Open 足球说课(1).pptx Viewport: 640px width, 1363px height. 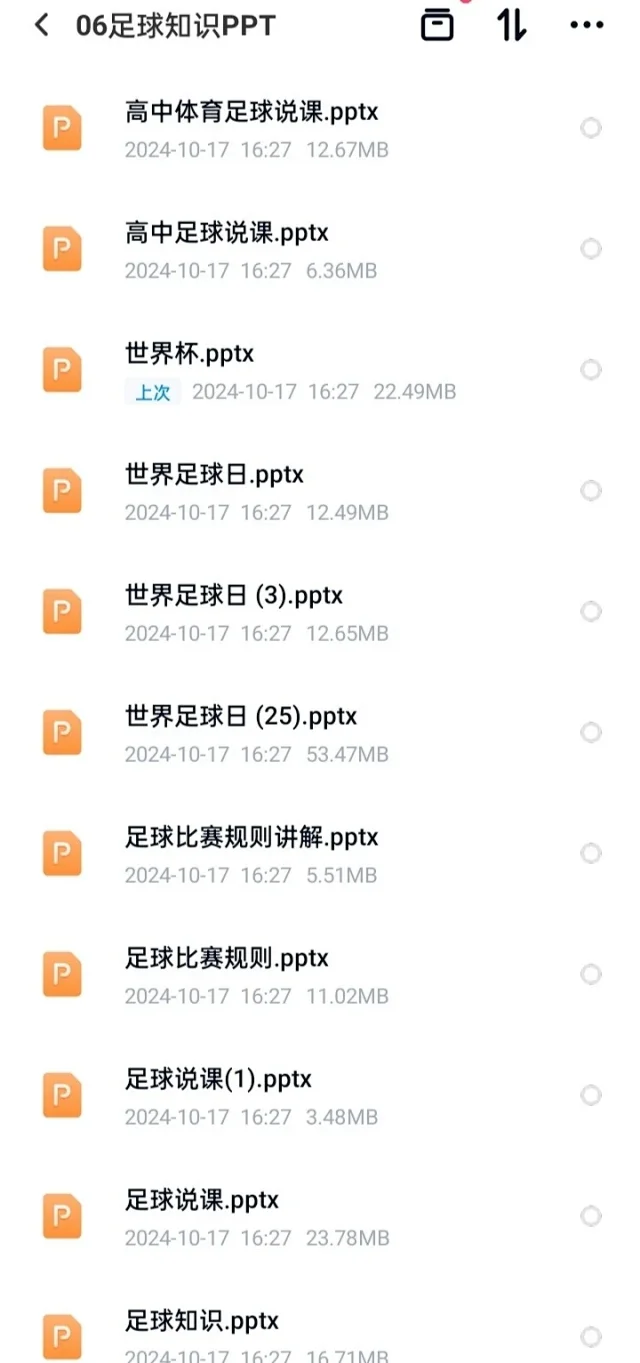(x=218, y=1080)
